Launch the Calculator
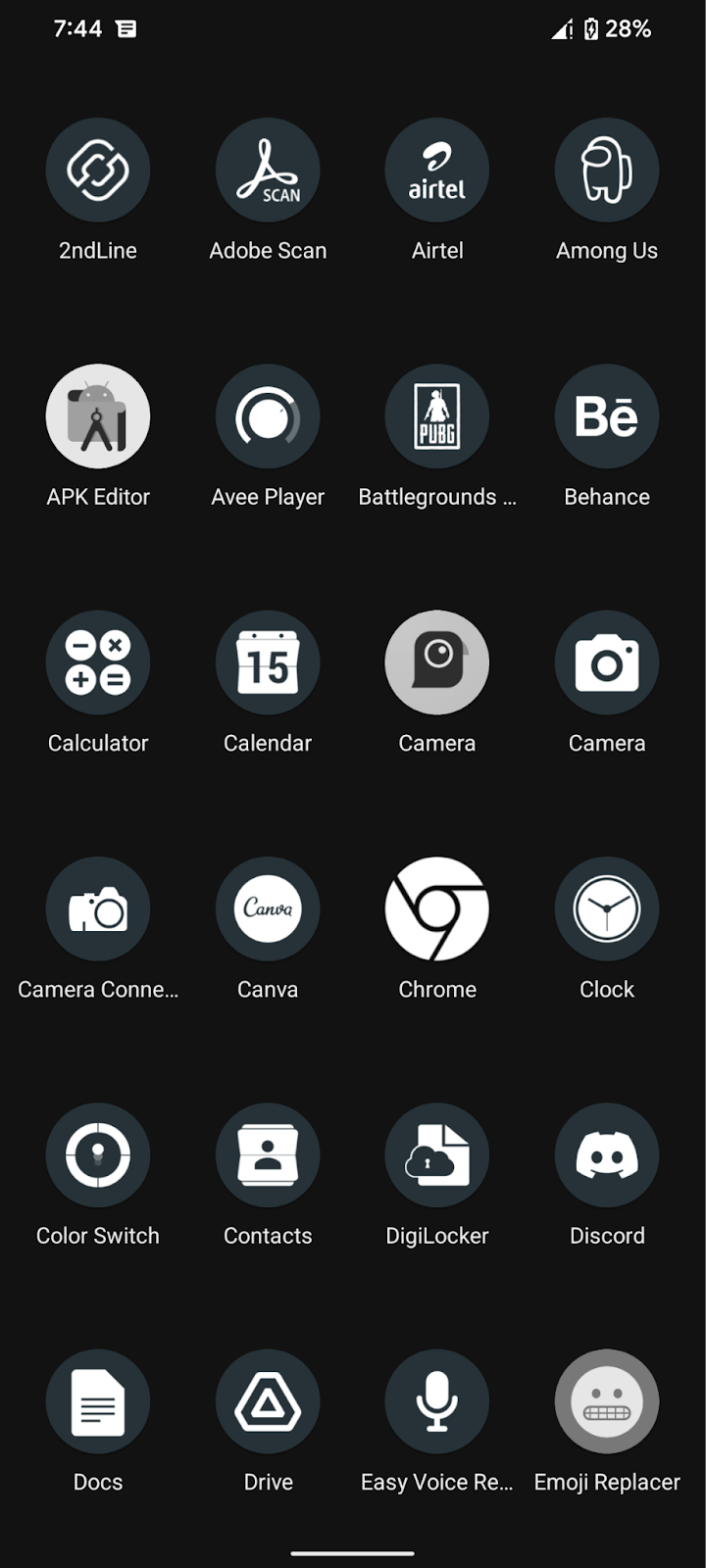 pyautogui.click(x=98, y=662)
